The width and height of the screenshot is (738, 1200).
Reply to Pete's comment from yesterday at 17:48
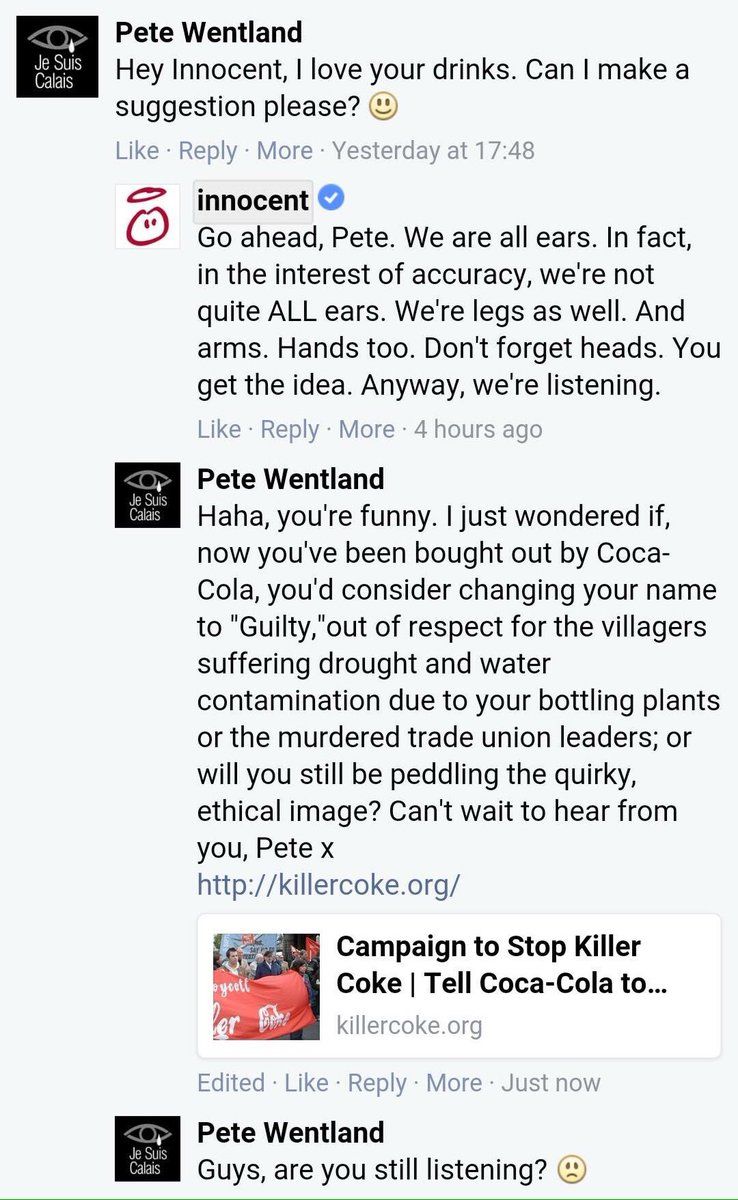pos(207,151)
